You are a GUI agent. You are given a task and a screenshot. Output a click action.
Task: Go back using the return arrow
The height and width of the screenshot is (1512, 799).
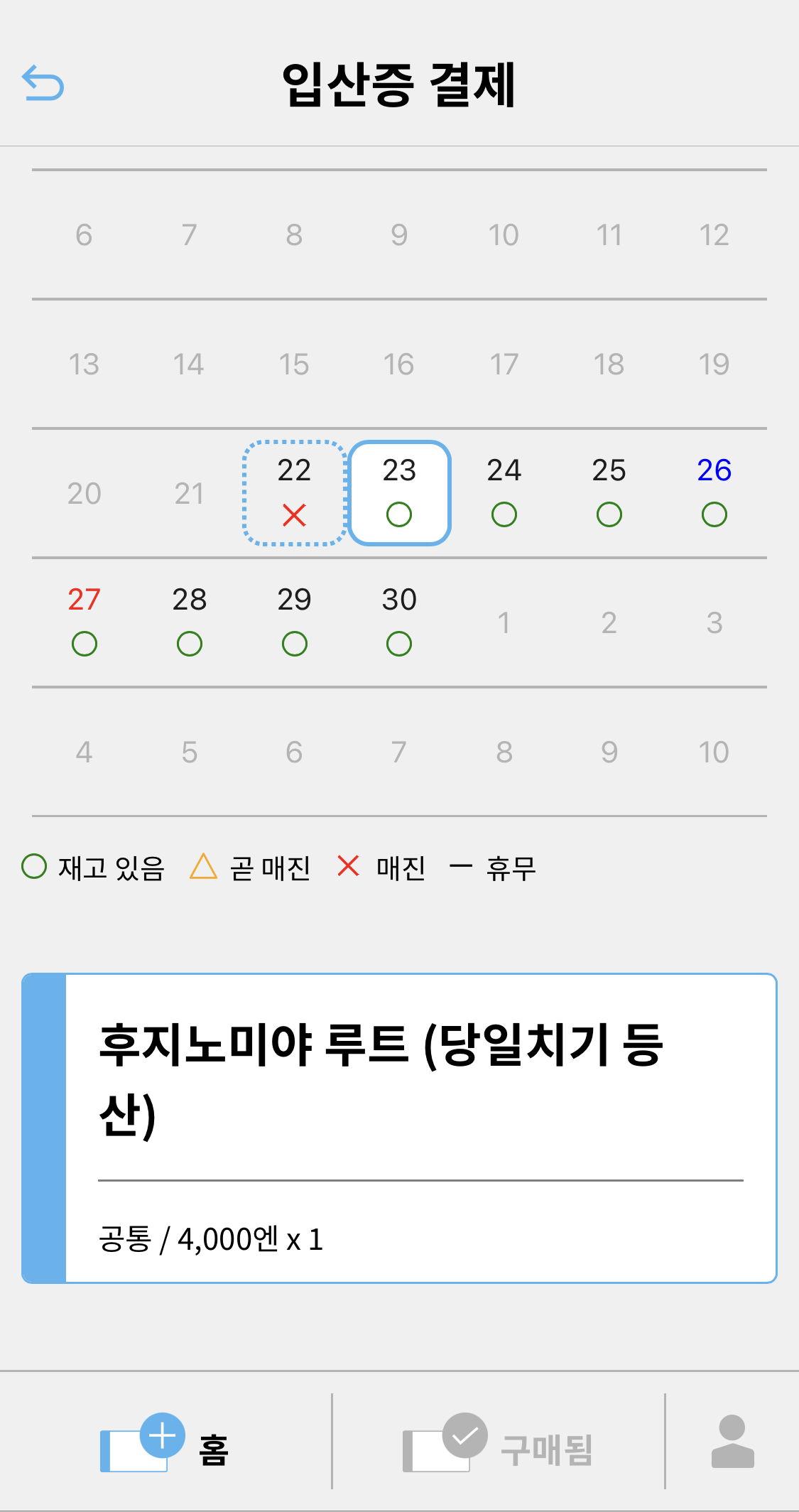43,82
